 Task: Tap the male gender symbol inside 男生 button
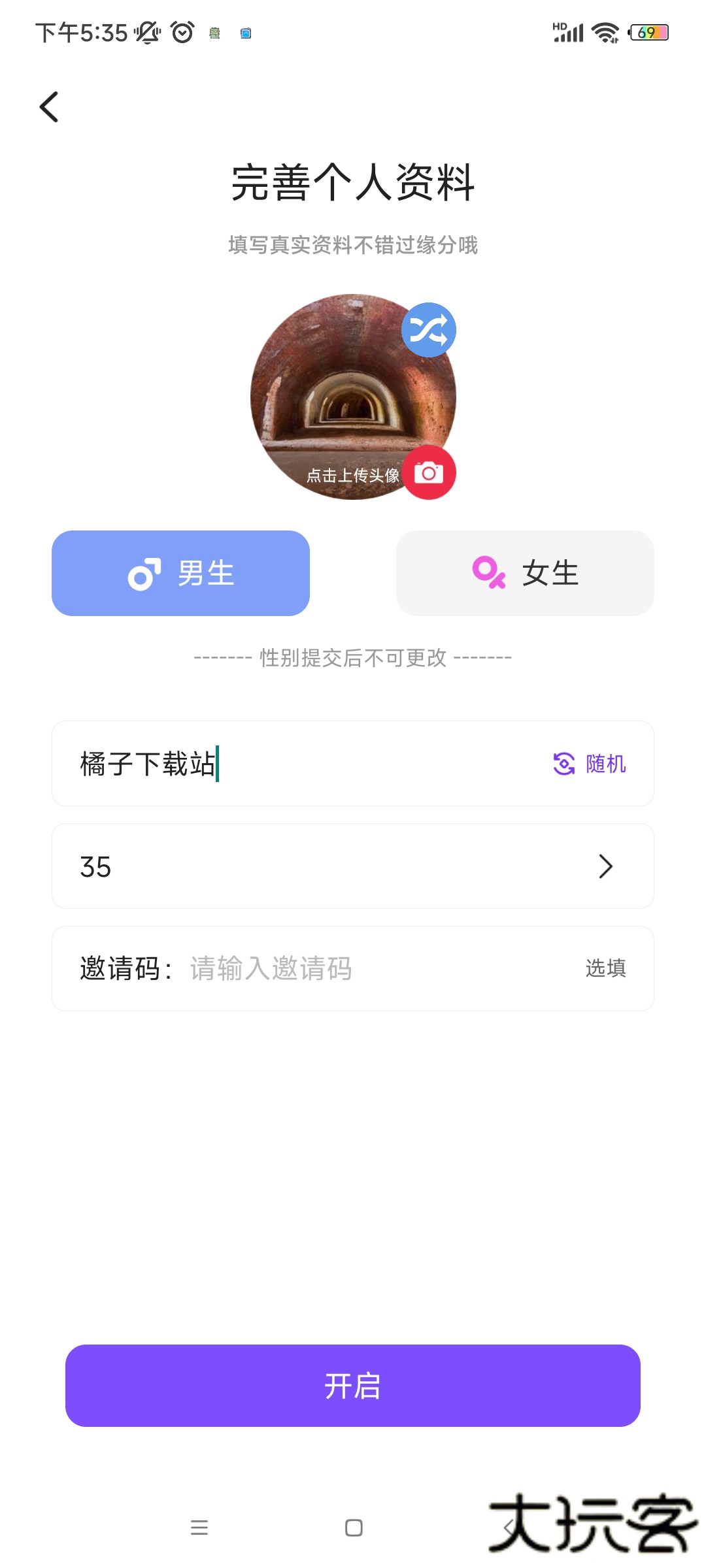pos(144,573)
